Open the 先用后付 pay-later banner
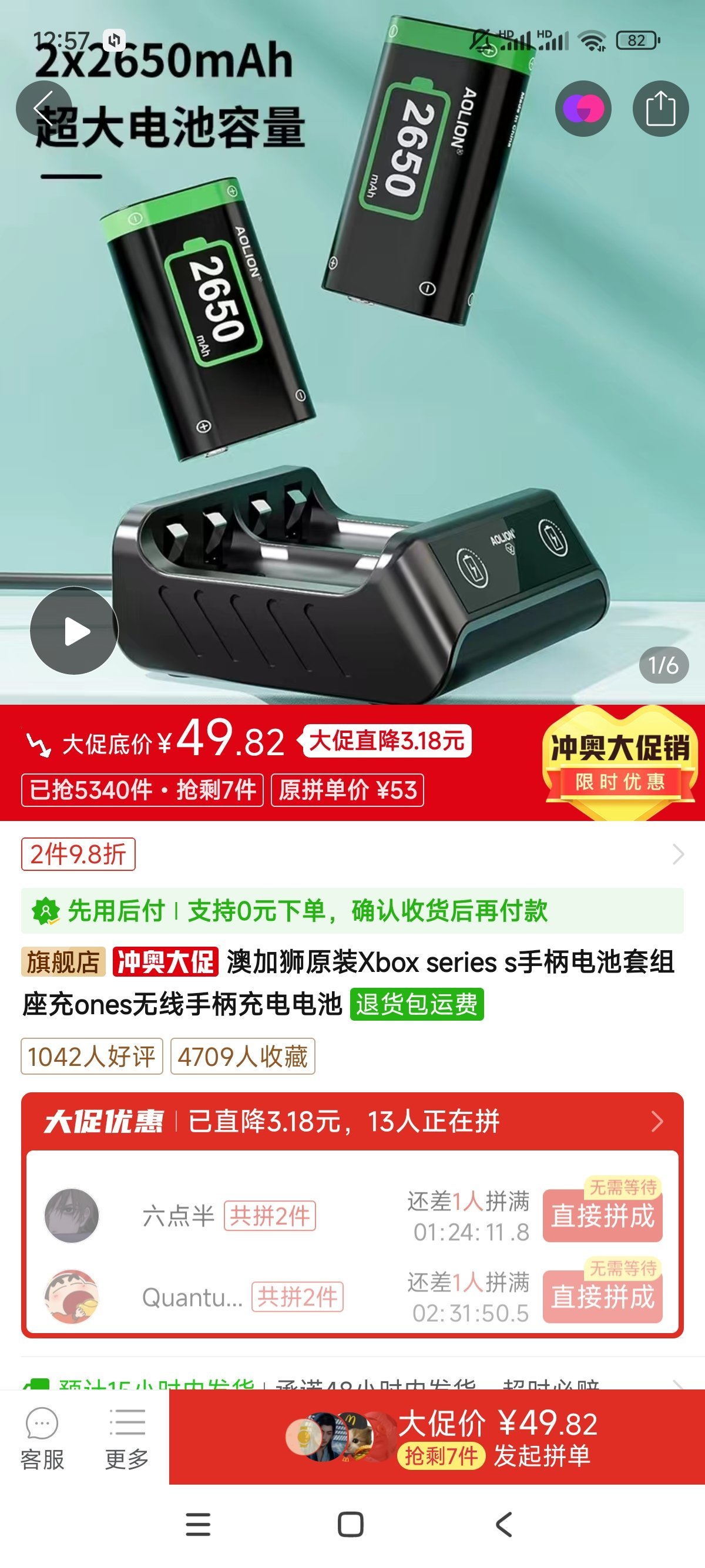The image size is (705, 1568). click(352, 911)
